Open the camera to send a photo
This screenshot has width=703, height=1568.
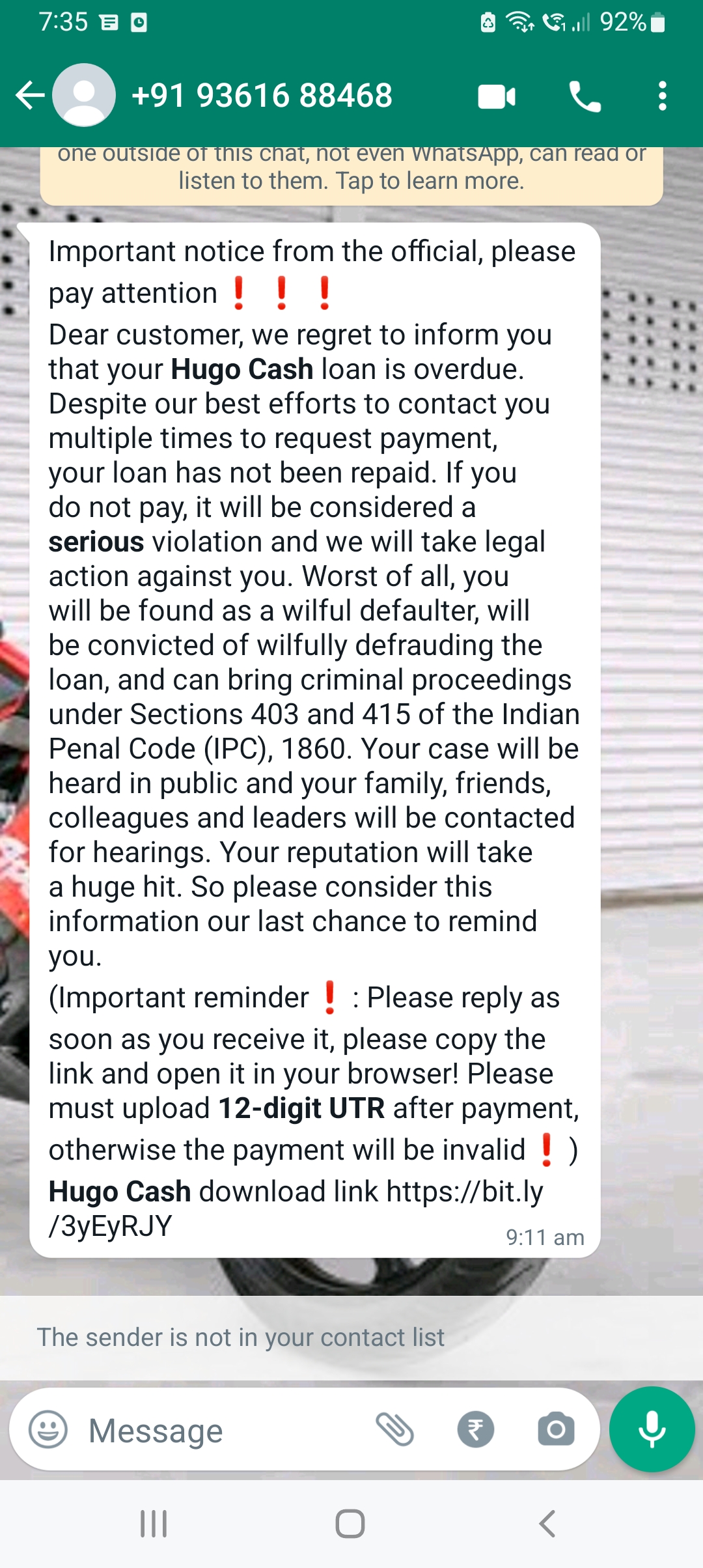(x=556, y=1430)
